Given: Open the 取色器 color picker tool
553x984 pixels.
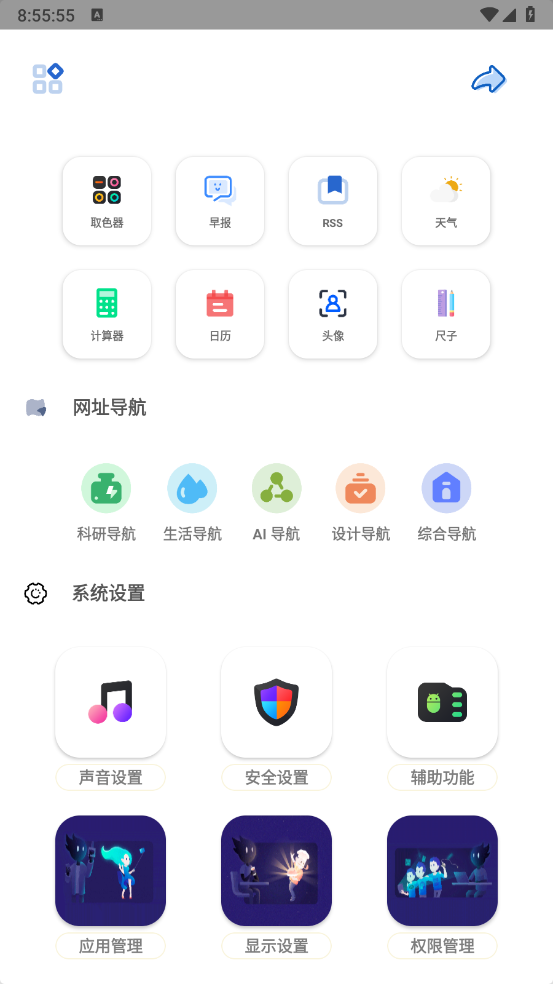Looking at the screenshot, I should (x=107, y=201).
